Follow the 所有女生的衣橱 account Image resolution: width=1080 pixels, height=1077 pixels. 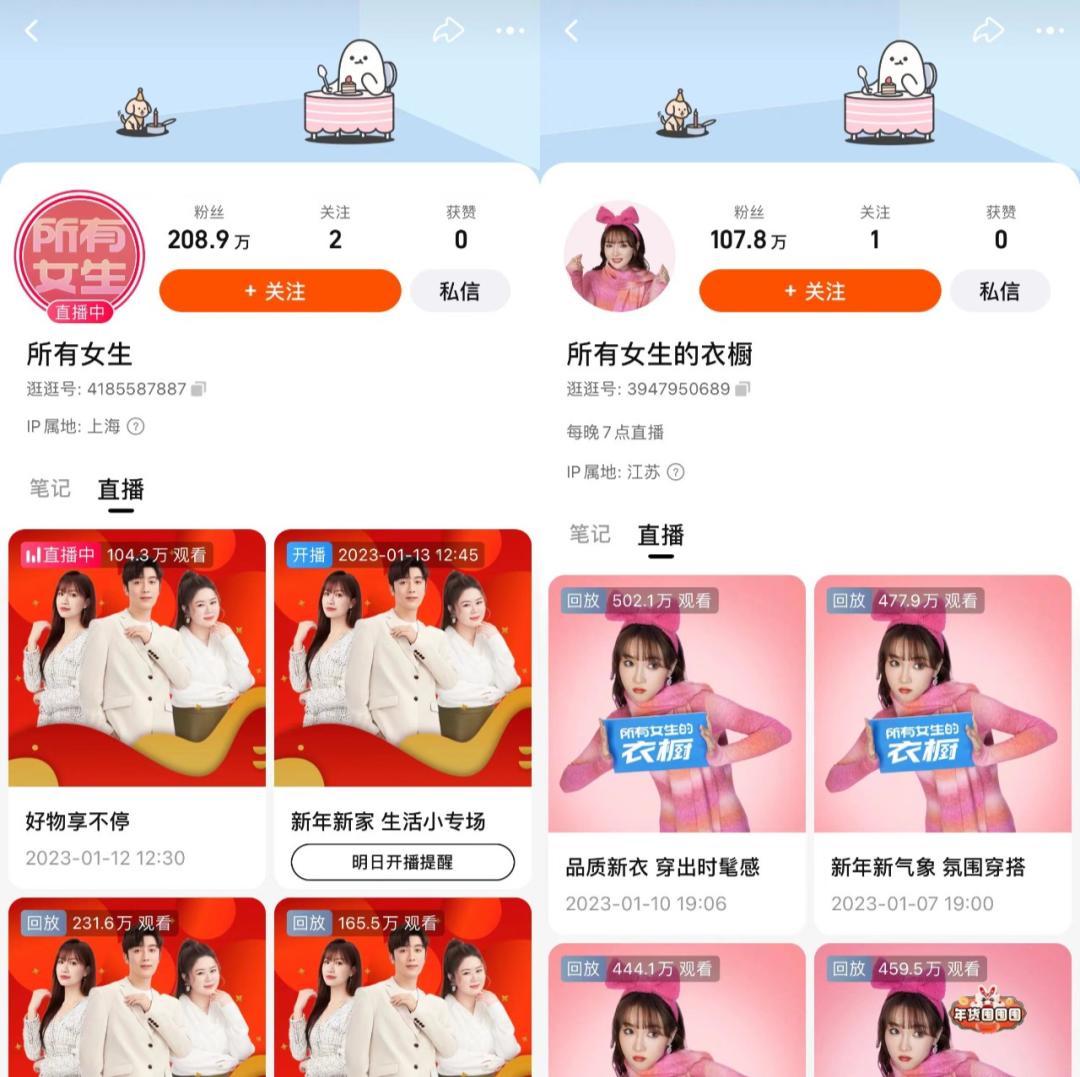820,291
